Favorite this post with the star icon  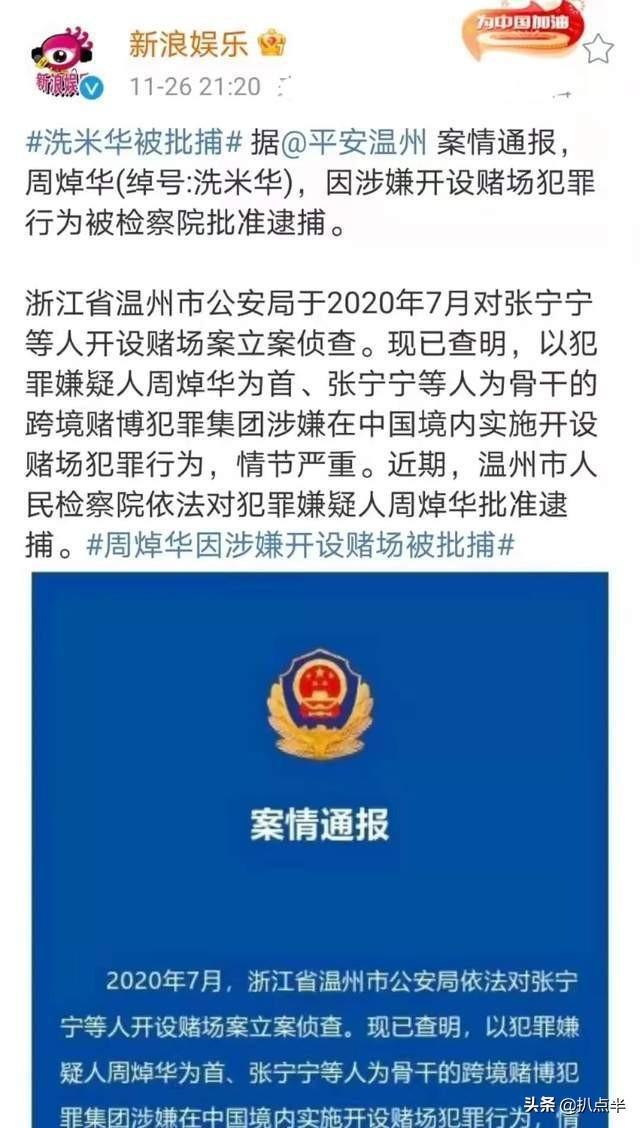pyautogui.click(x=598, y=49)
